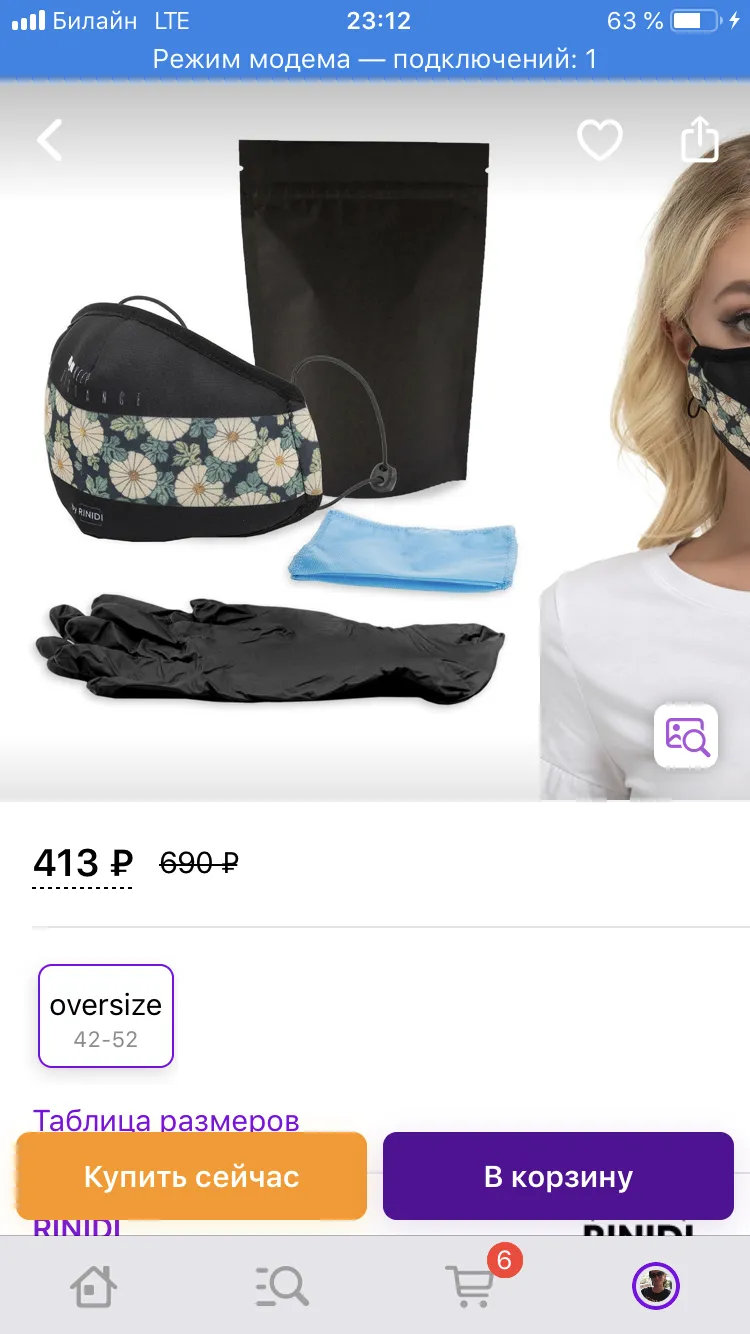
Task: Open the profile tab
Action: pyautogui.click(x=656, y=1286)
